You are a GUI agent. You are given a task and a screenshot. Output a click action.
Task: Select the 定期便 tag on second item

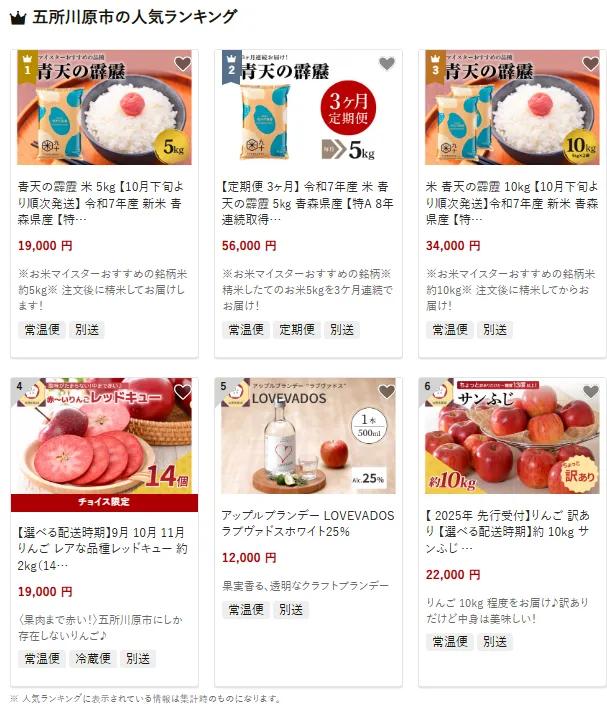(x=296, y=330)
